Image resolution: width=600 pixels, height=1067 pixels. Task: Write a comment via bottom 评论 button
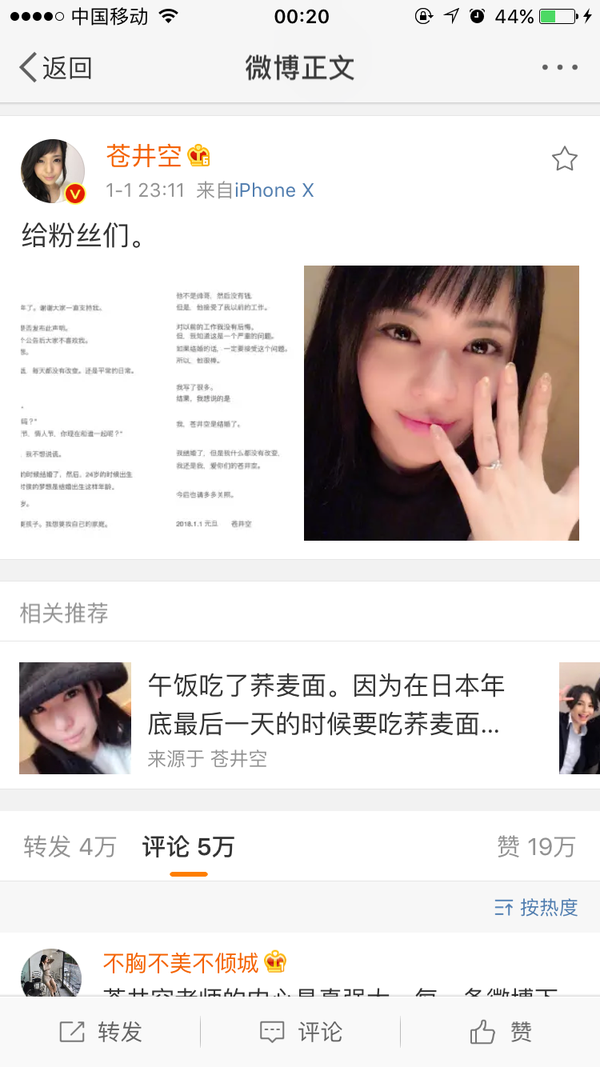[300, 1032]
